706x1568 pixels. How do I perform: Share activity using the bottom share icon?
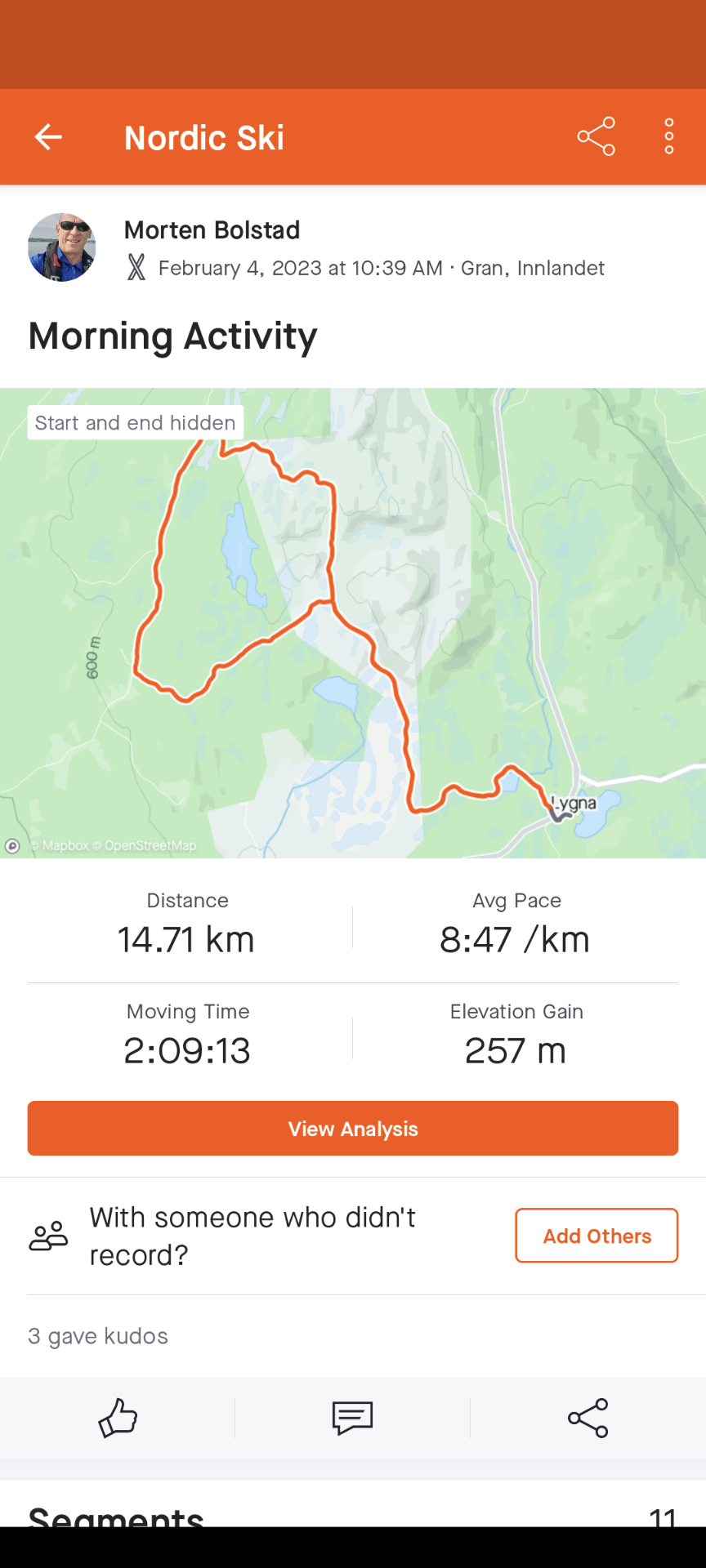(x=588, y=1418)
